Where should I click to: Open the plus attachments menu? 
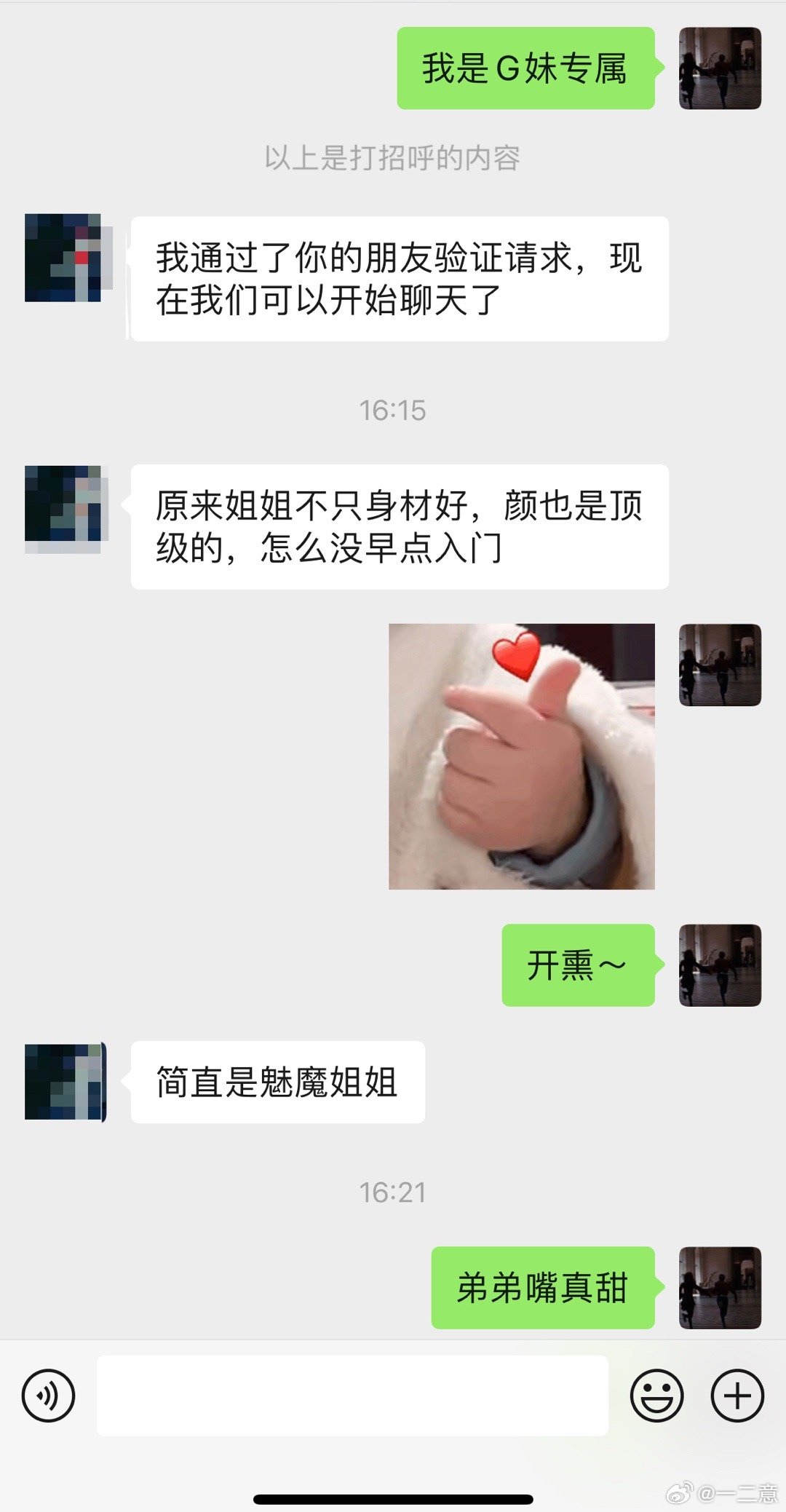pos(737,1396)
